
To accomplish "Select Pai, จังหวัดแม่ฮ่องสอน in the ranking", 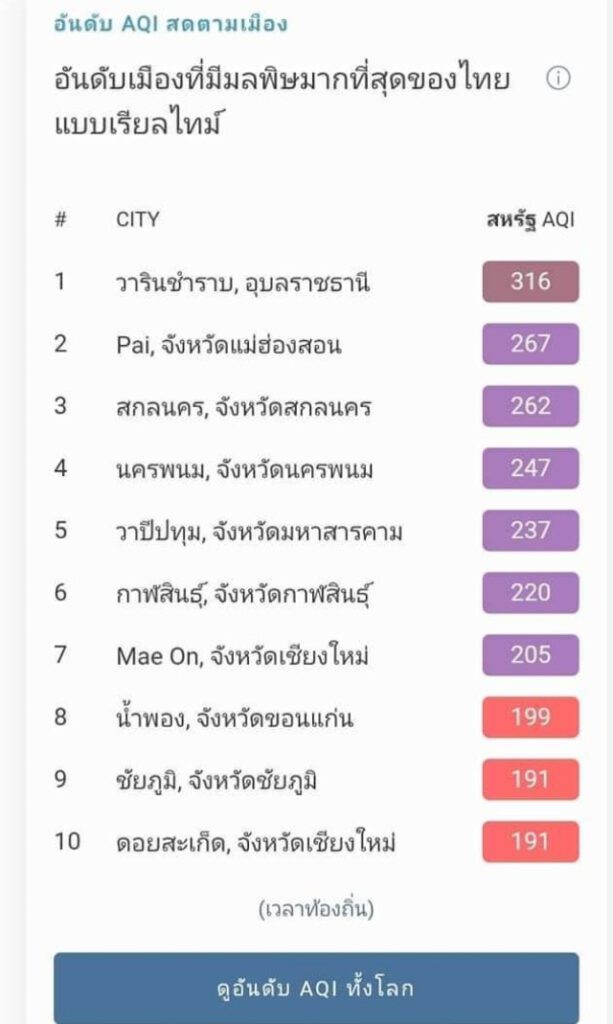I will click(316, 344).
